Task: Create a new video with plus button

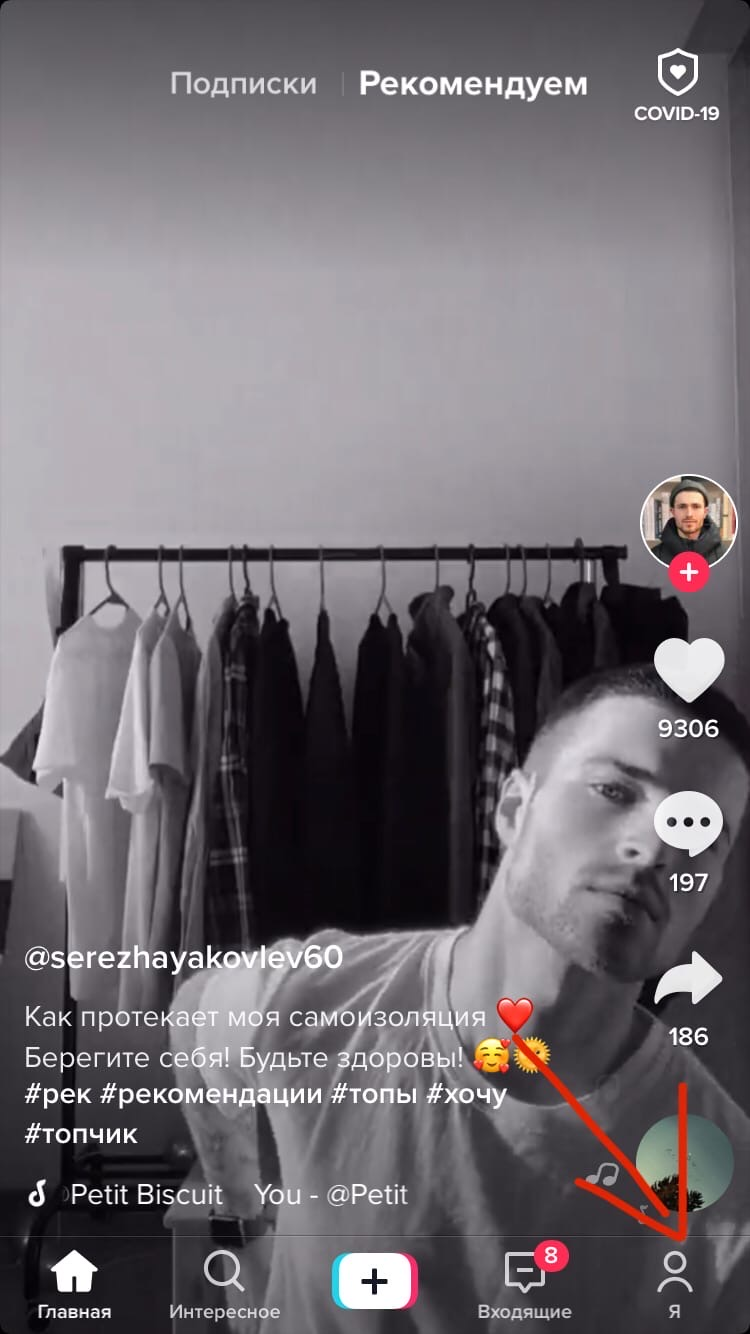Action: pyautogui.click(x=375, y=1281)
